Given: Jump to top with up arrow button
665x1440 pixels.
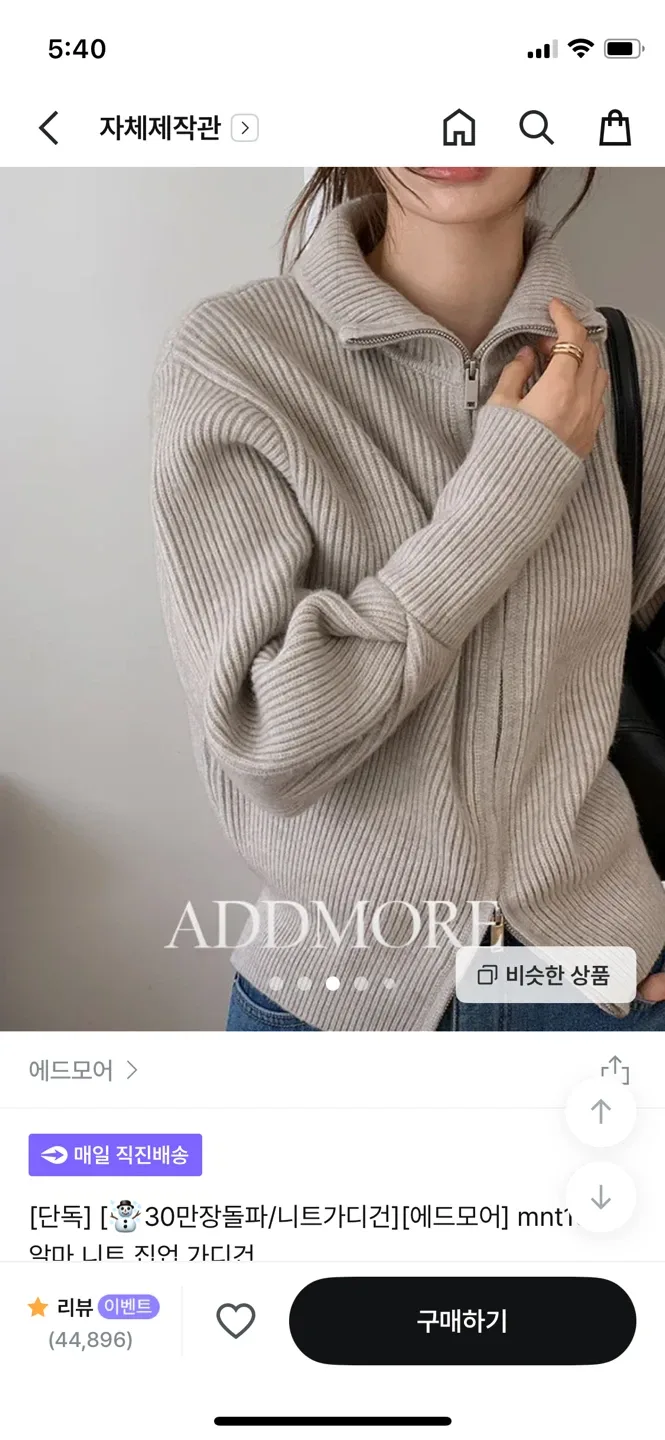Looking at the screenshot, I should [x=600, y=1112].
